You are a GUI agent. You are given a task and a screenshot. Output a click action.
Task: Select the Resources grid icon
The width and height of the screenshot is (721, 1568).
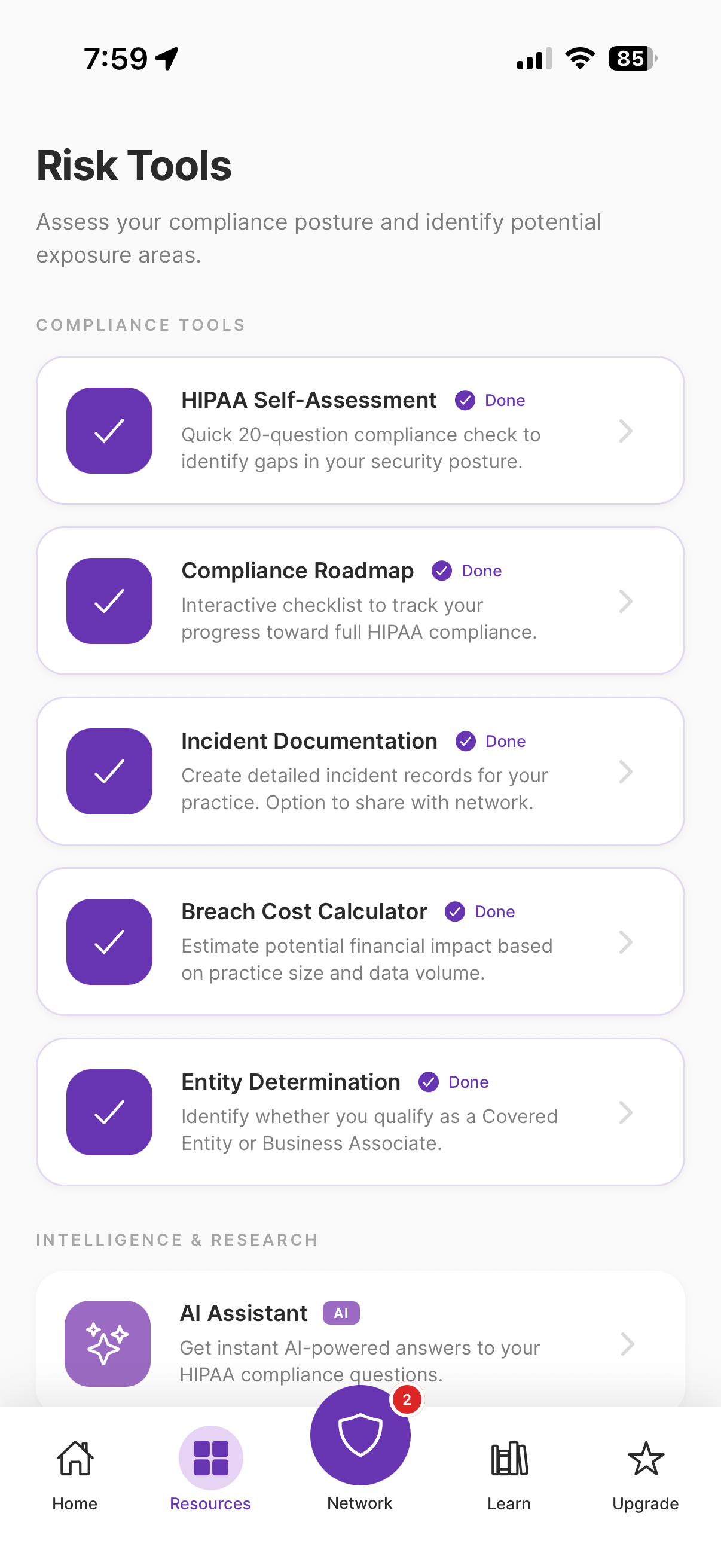(210, 1458)
